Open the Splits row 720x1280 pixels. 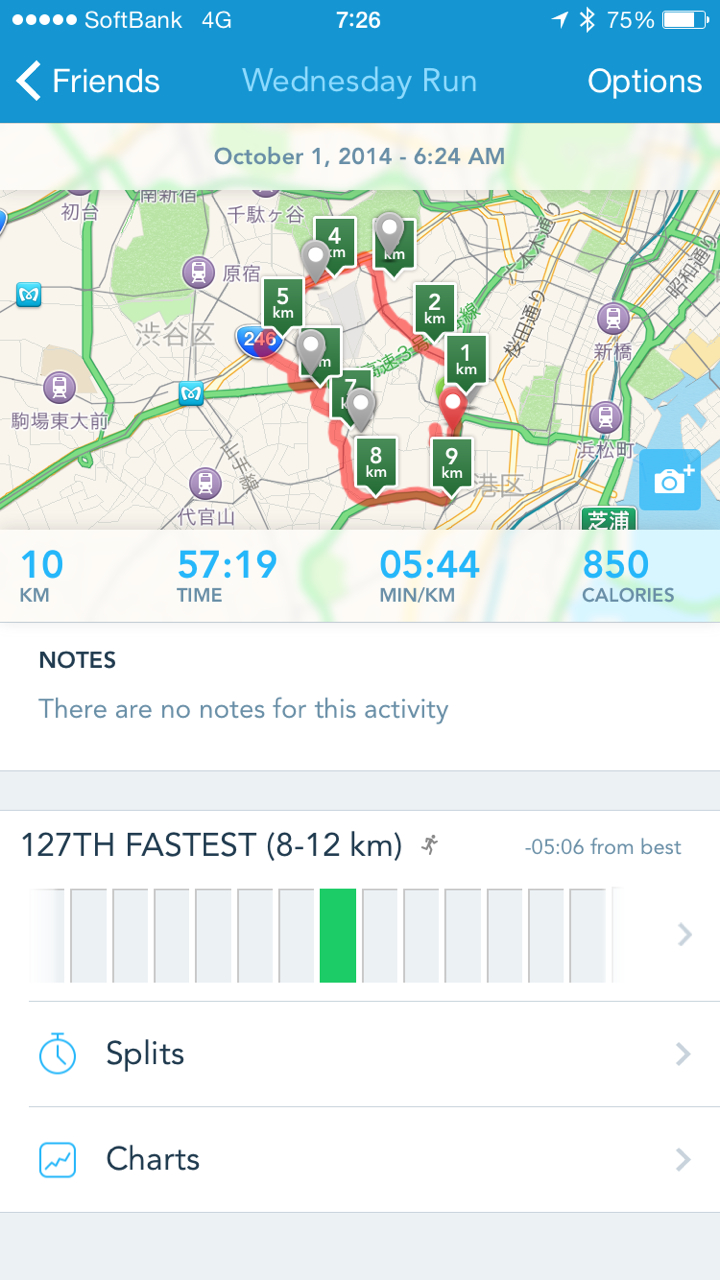coord(360,1054)
